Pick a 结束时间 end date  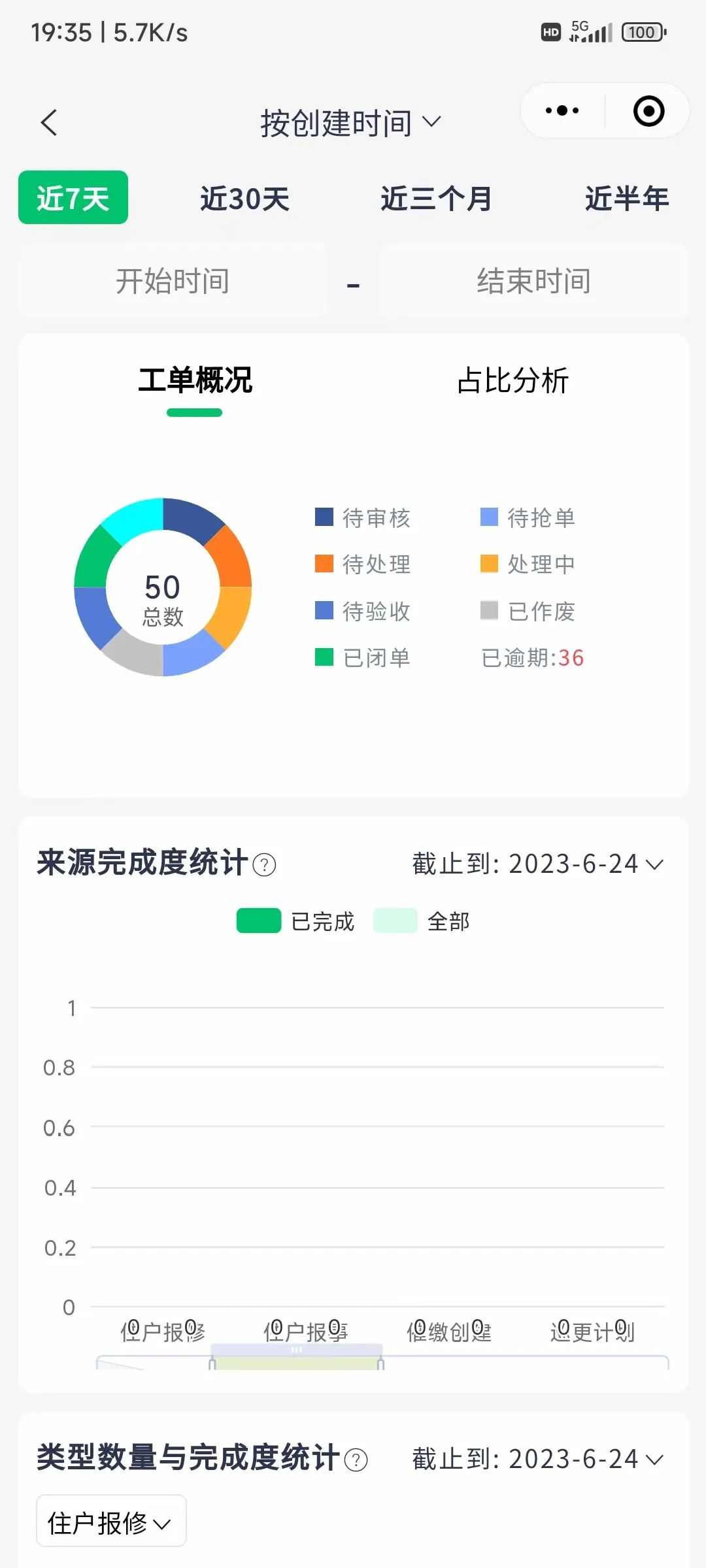(533, 281)
